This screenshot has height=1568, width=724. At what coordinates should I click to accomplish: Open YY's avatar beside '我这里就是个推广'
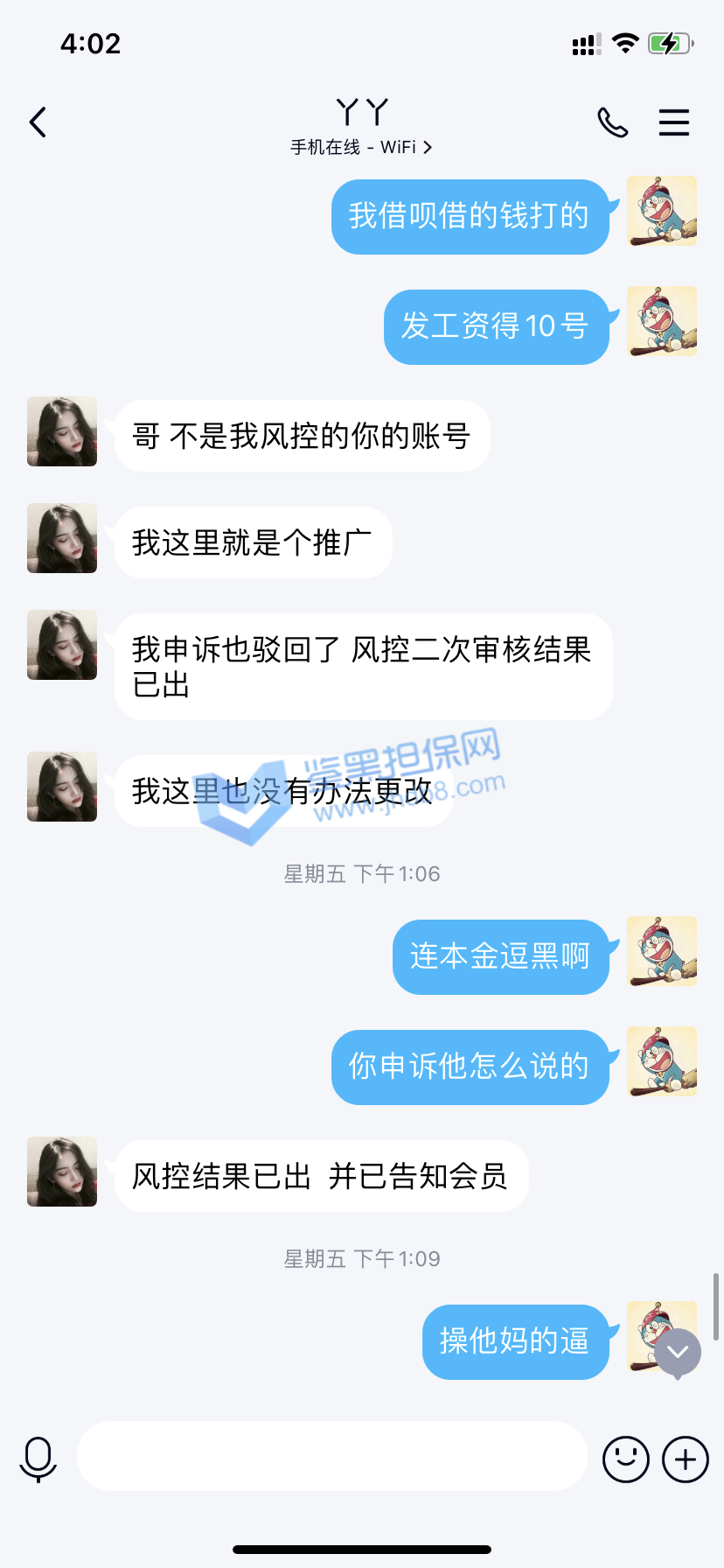point(62,538)
